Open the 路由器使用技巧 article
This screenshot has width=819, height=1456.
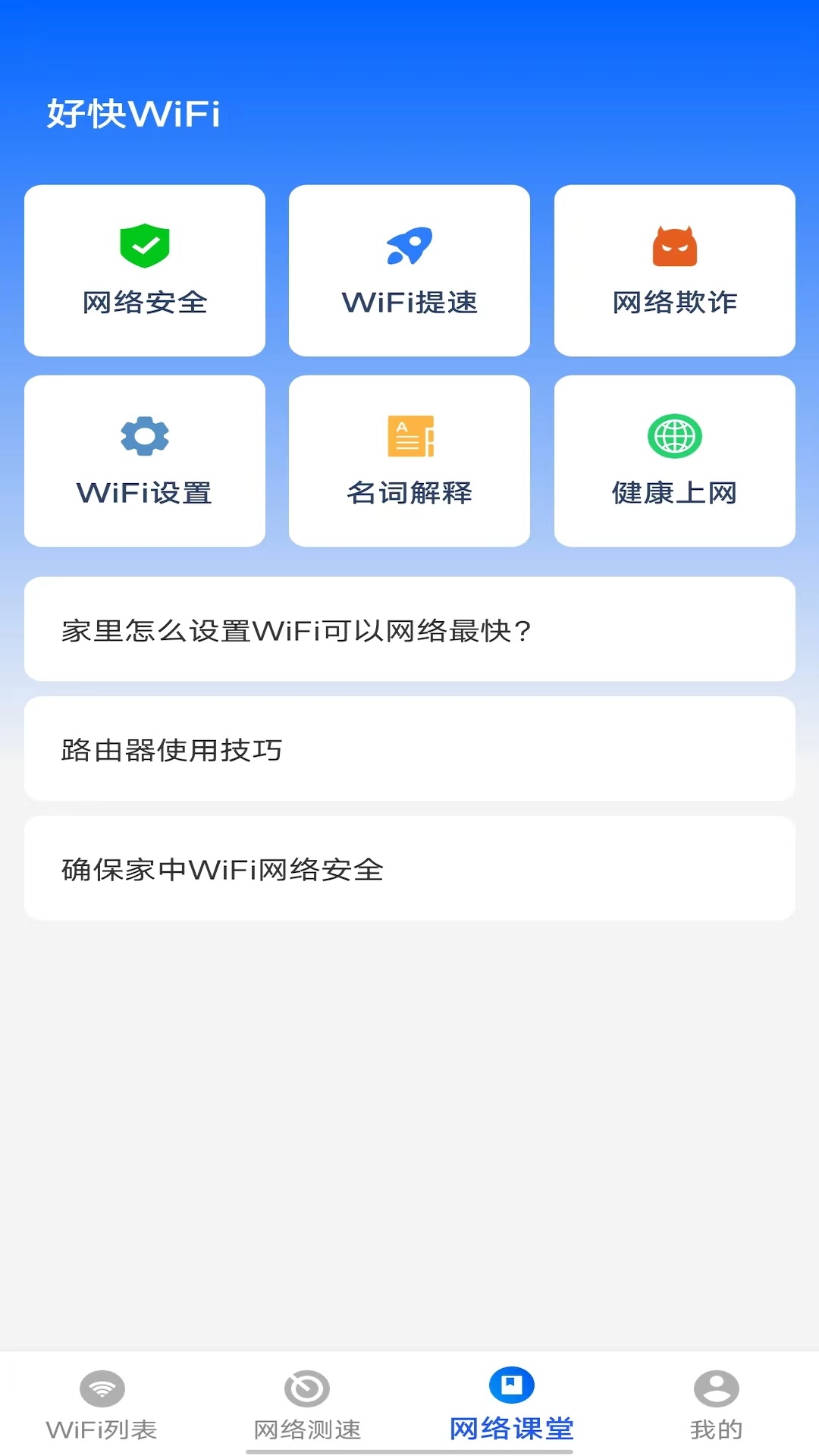click(409, 748)
